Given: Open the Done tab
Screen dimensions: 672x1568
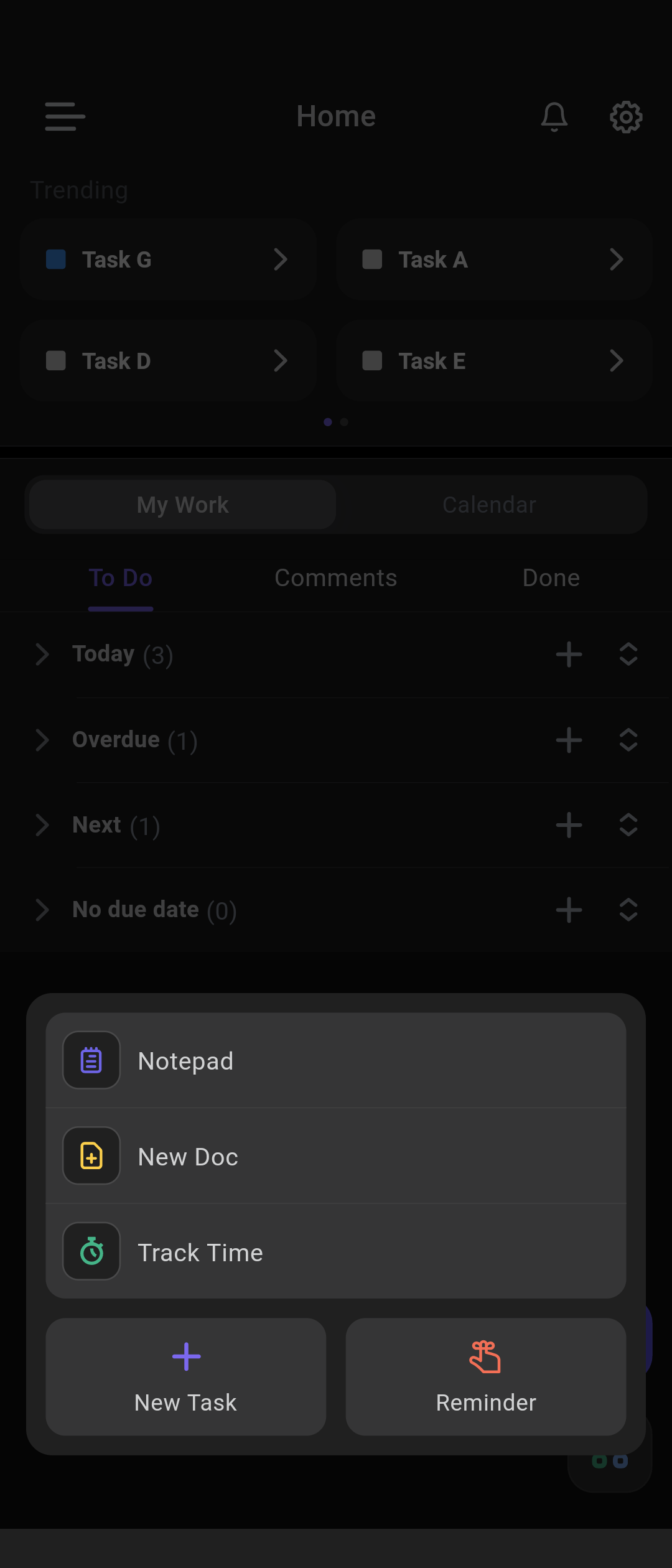Looking at the screenshot, I should point(551,577).
